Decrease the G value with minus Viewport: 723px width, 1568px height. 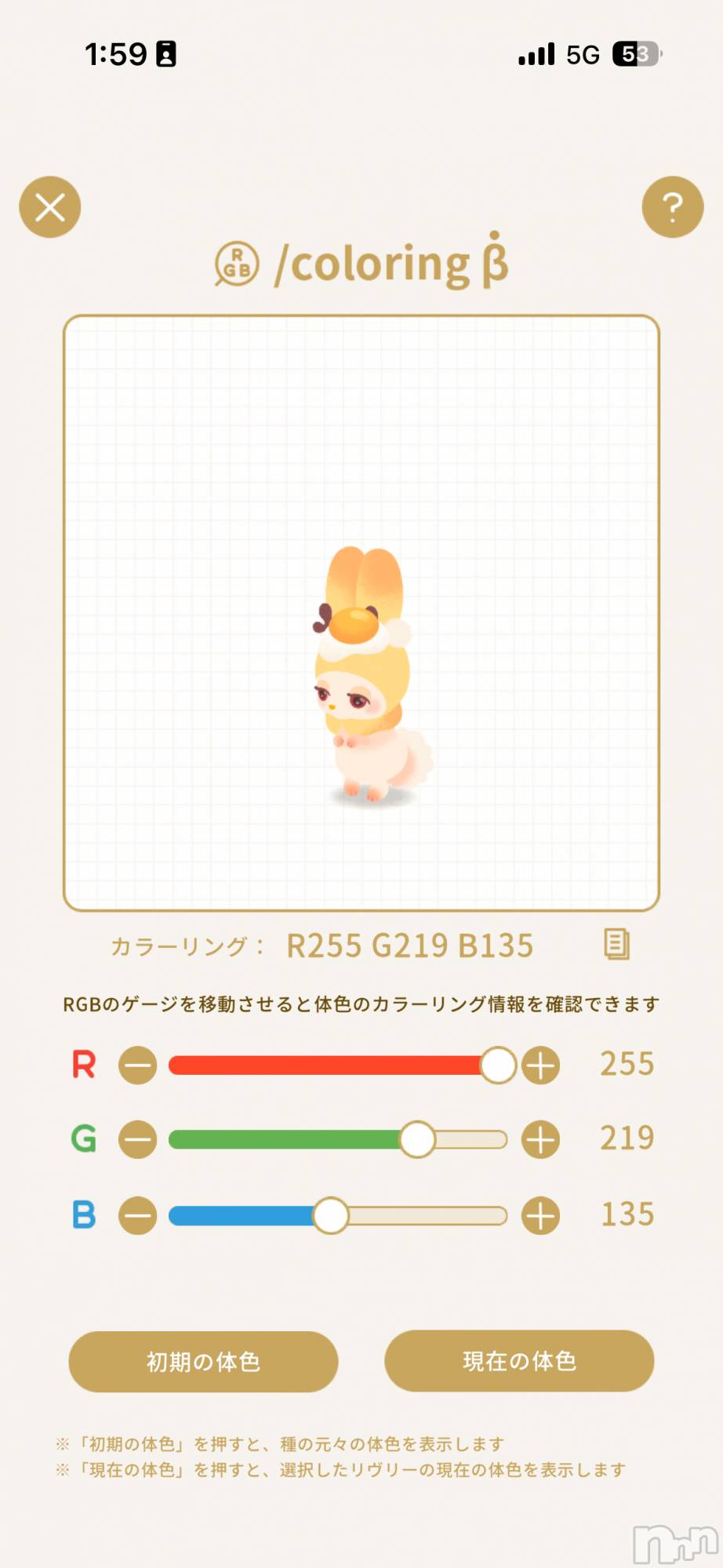138,1139
